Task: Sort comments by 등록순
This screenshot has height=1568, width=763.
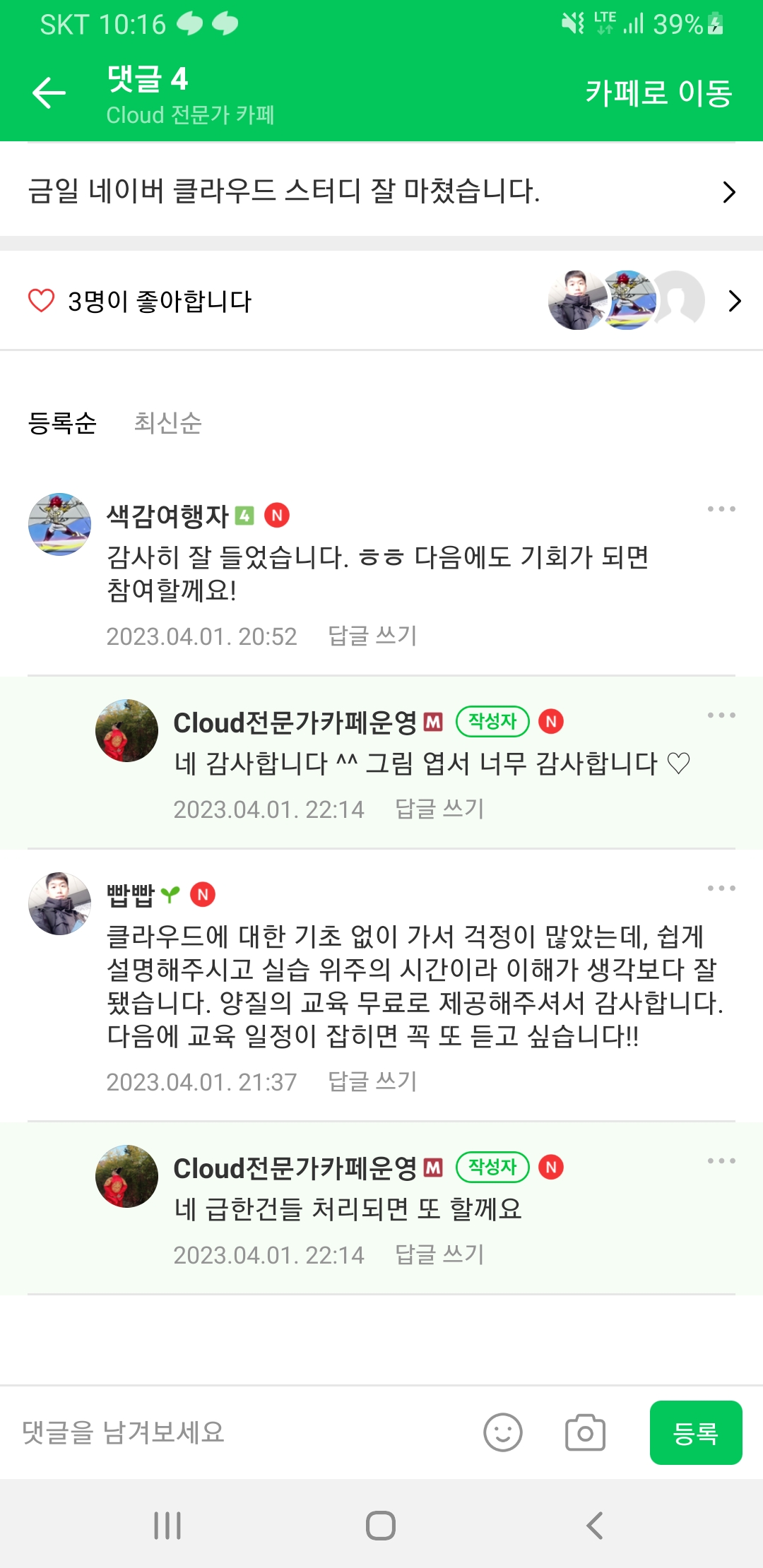Action: coord(62,422)
